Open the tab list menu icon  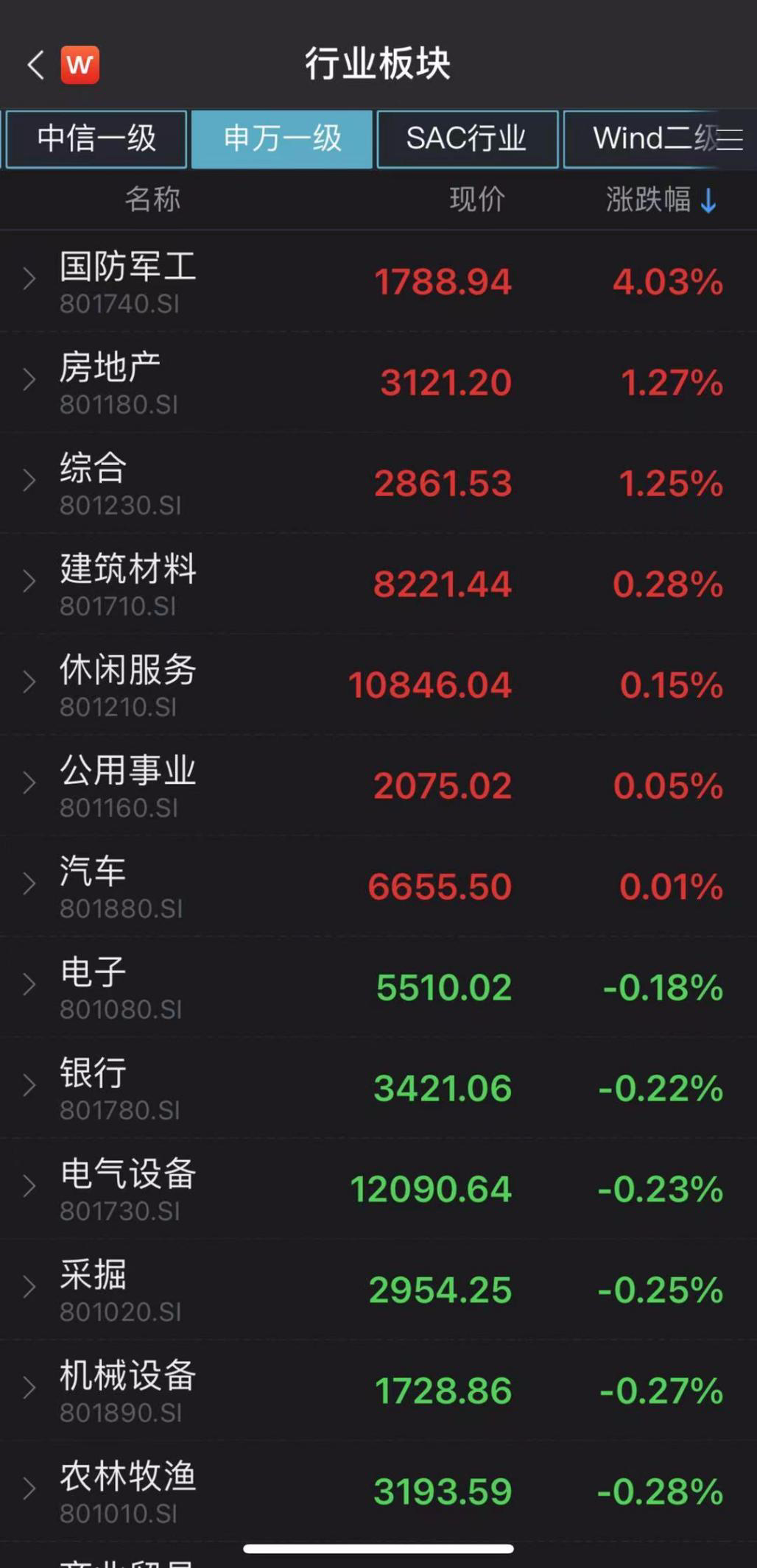[x=730, y=139]
